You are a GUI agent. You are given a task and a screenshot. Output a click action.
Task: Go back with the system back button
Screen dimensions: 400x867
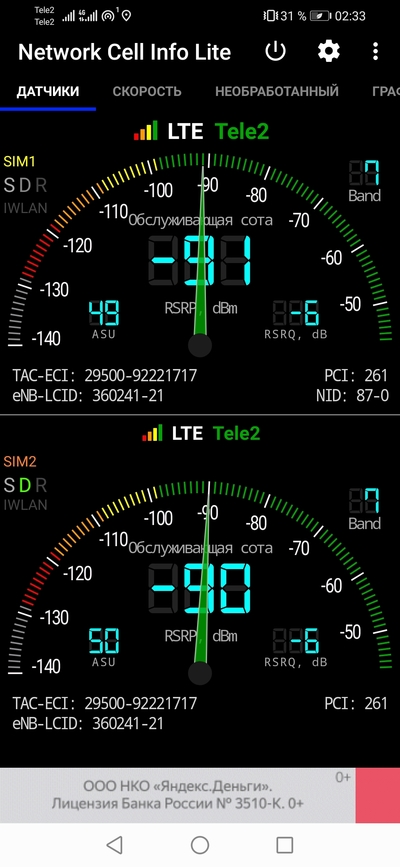114,844
